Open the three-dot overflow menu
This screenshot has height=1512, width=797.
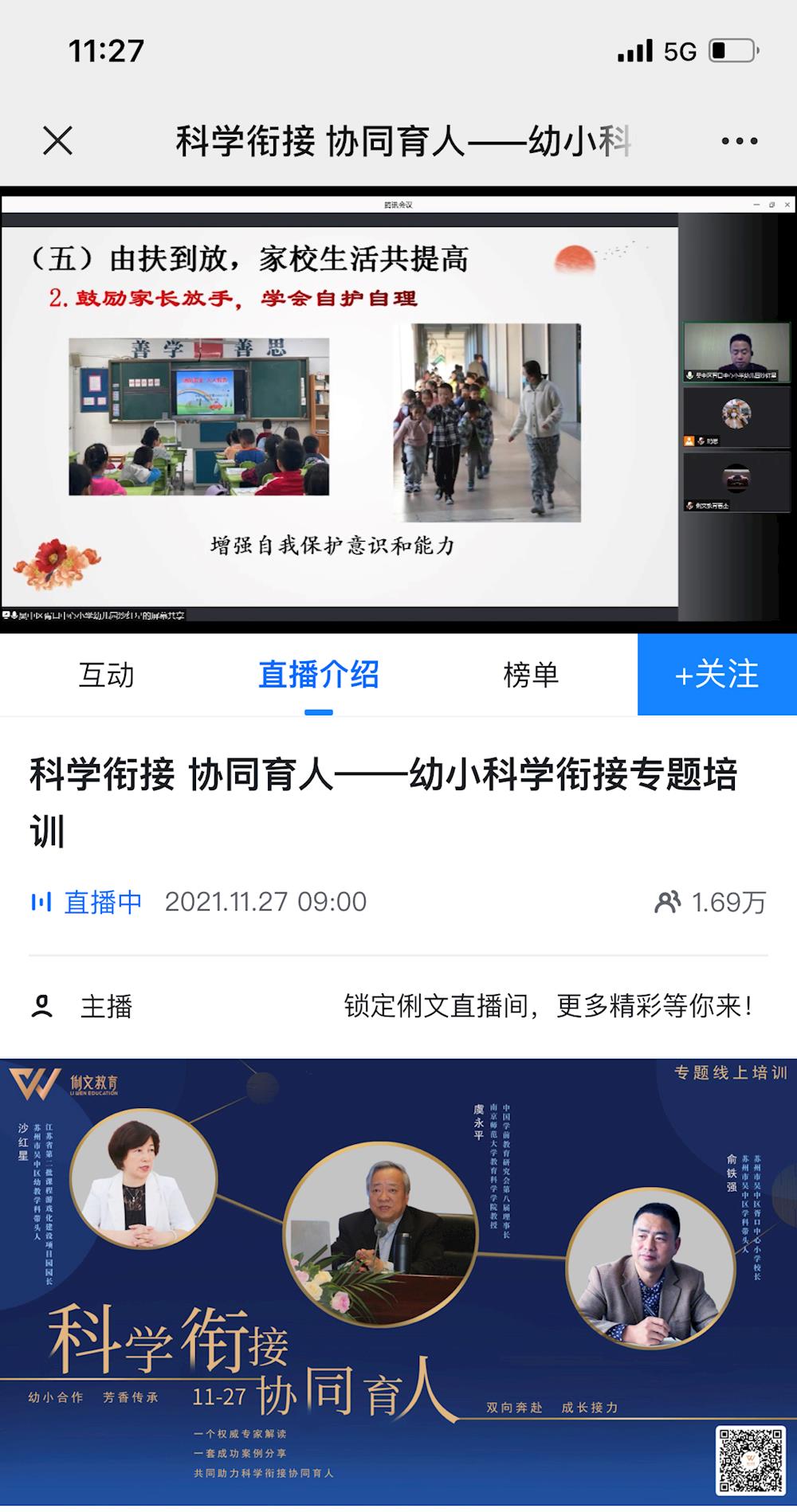(739, 141)
